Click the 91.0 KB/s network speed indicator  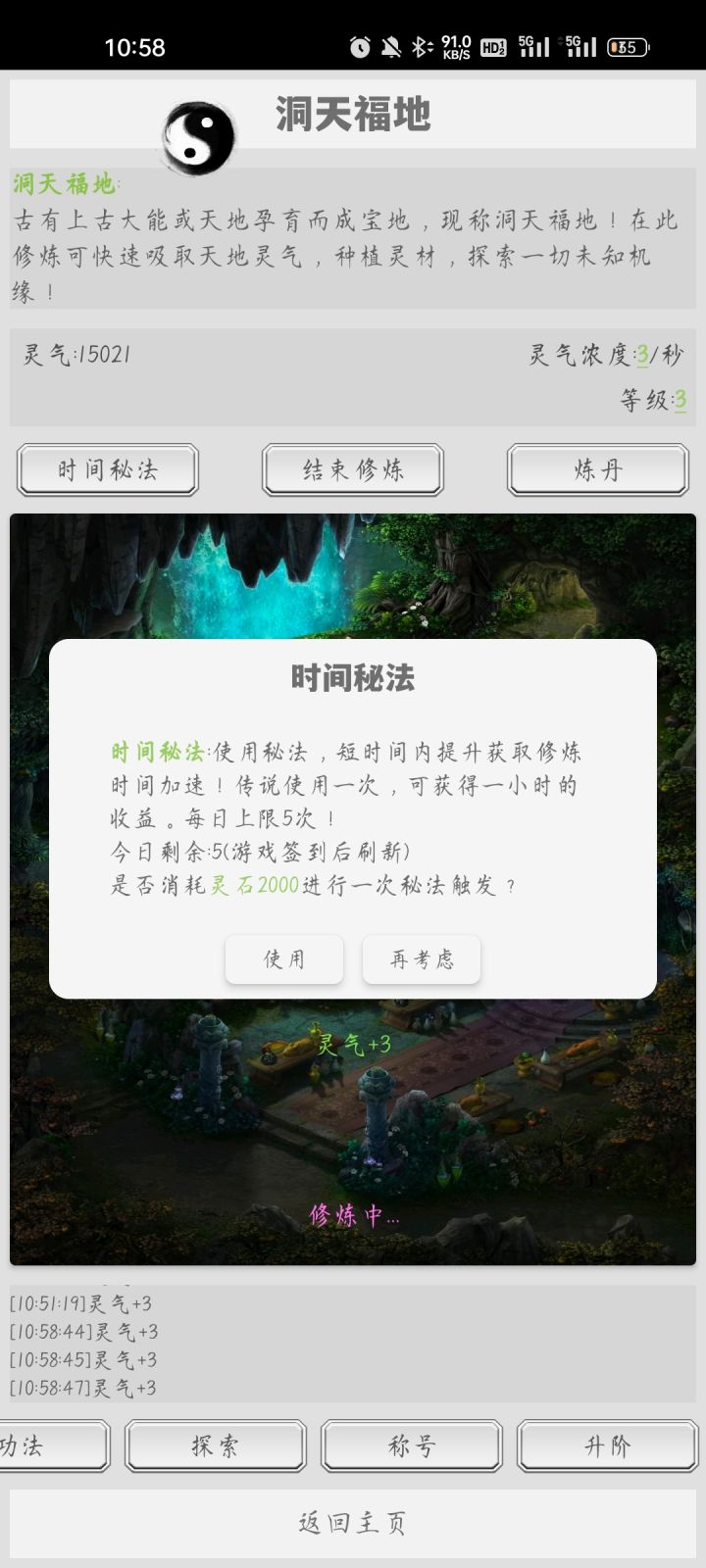(457, 44)
